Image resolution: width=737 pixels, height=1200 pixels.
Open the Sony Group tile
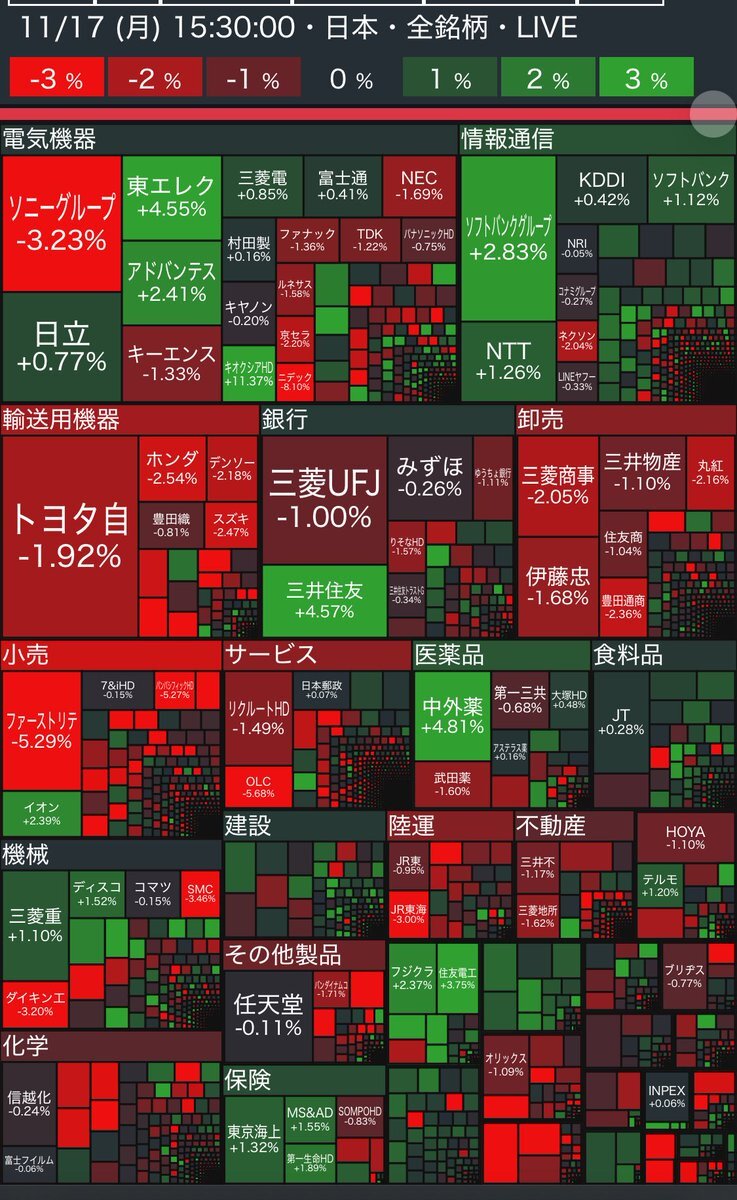coord(61,223)
